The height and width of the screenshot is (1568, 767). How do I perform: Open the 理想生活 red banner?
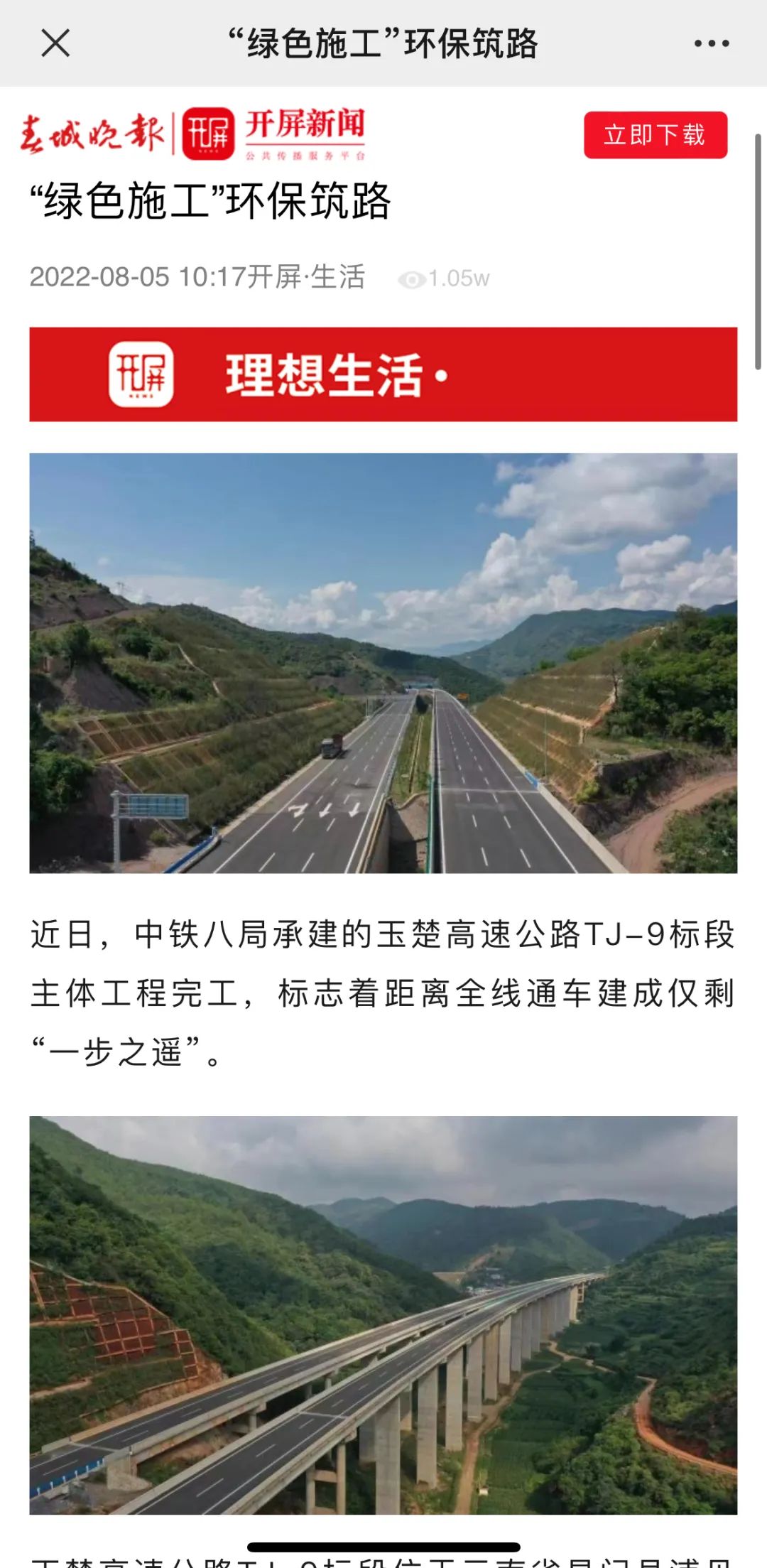[383, 374]
